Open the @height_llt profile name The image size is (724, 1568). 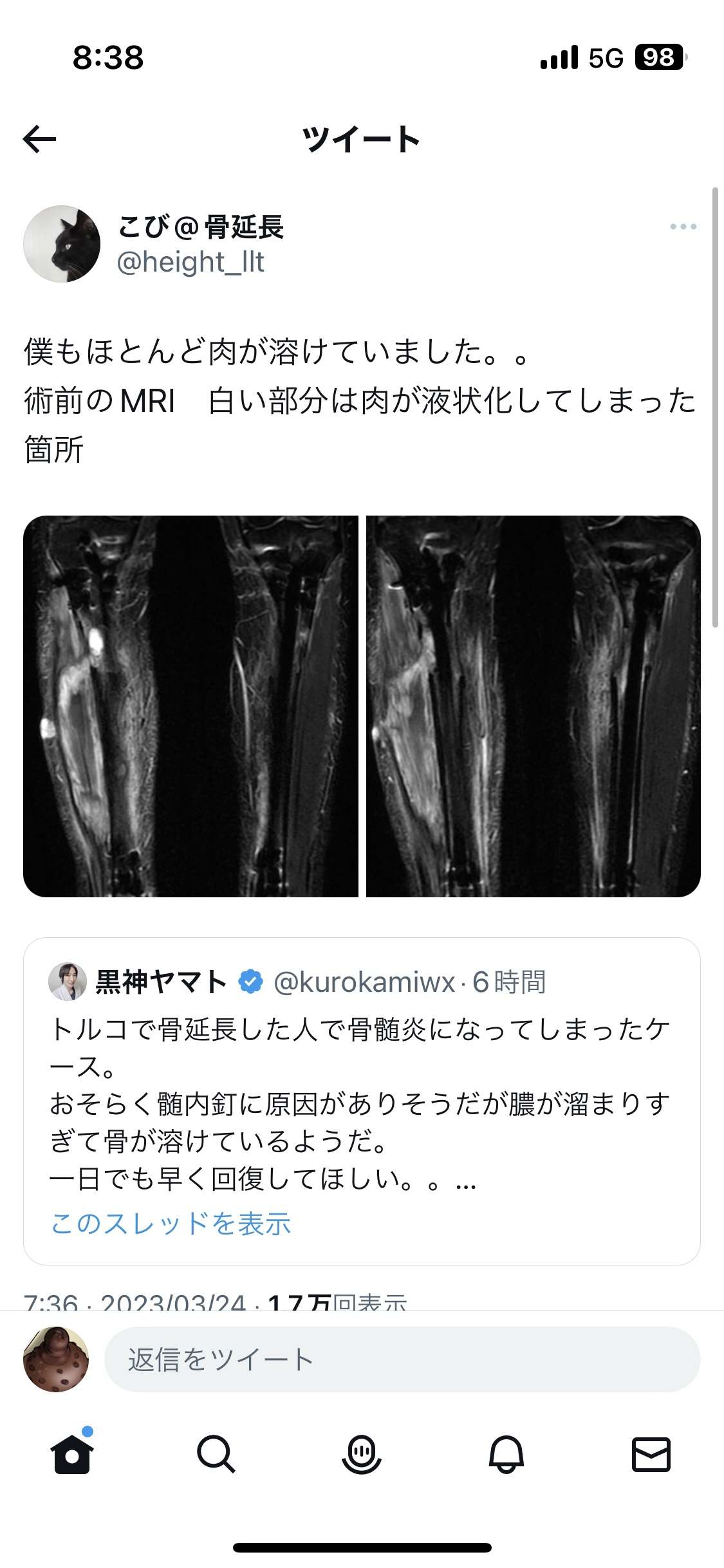(x=200, y=227)
